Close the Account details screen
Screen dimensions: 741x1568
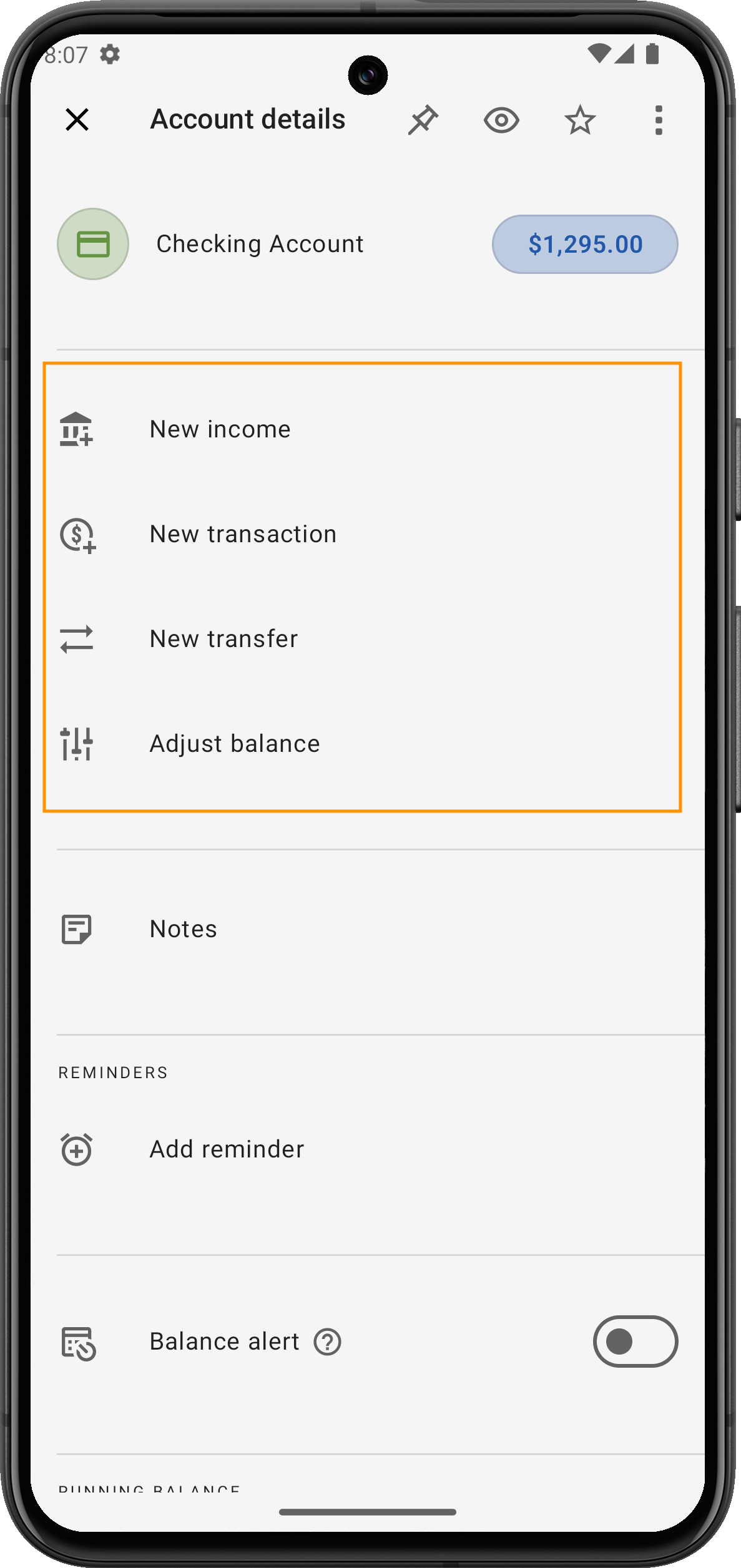[x=77, y=119]
